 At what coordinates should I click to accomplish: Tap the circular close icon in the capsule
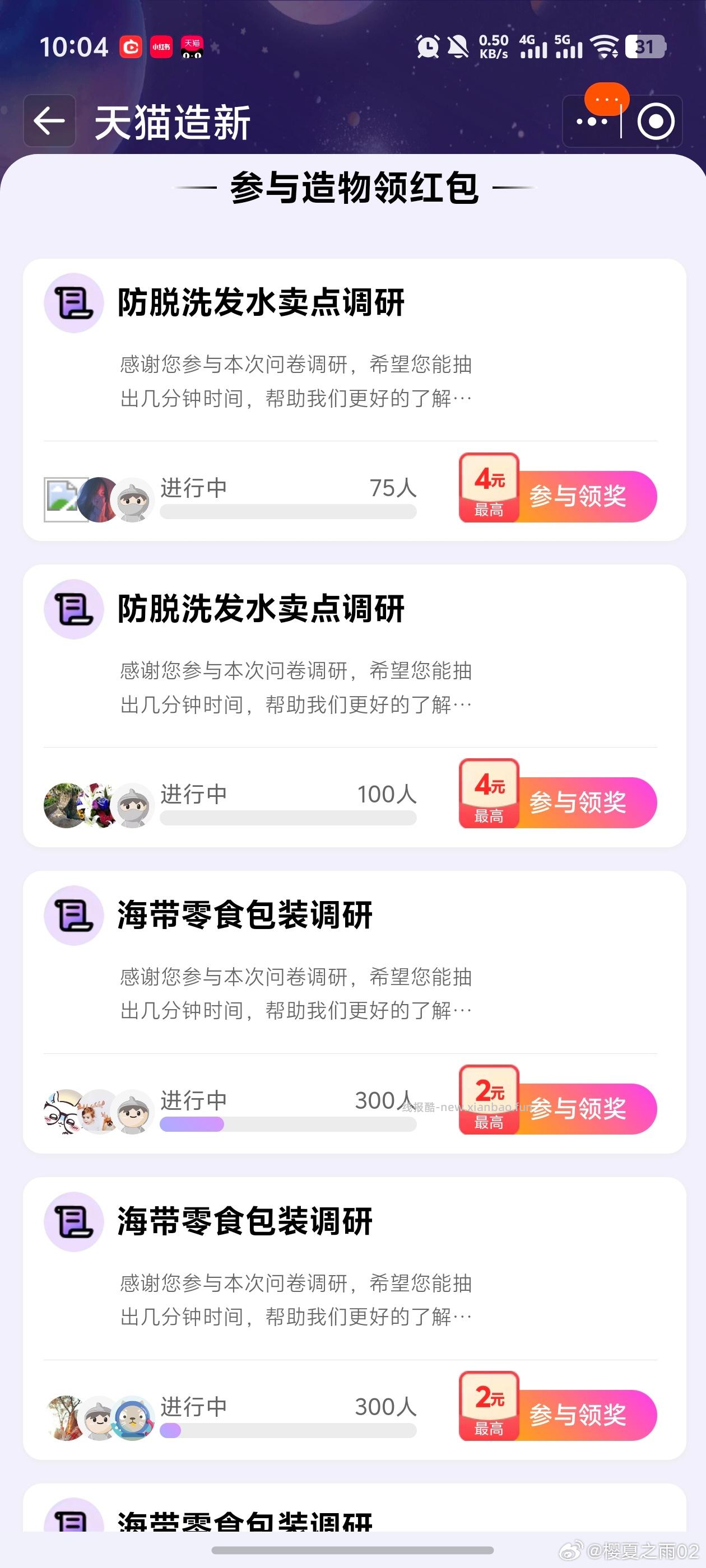pyautogui.click(x=656, y=122)
